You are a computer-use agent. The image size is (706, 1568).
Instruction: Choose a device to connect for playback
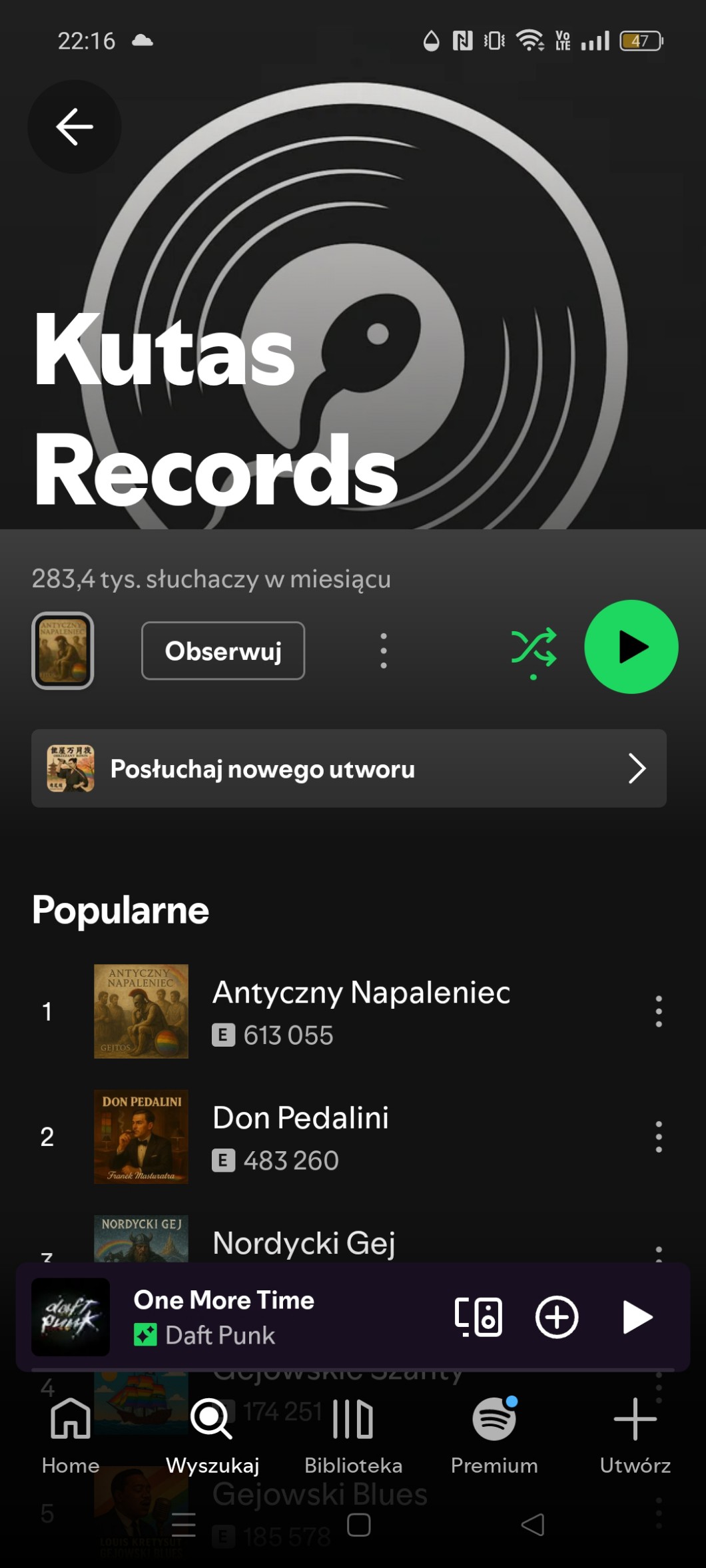(478, 1316)
